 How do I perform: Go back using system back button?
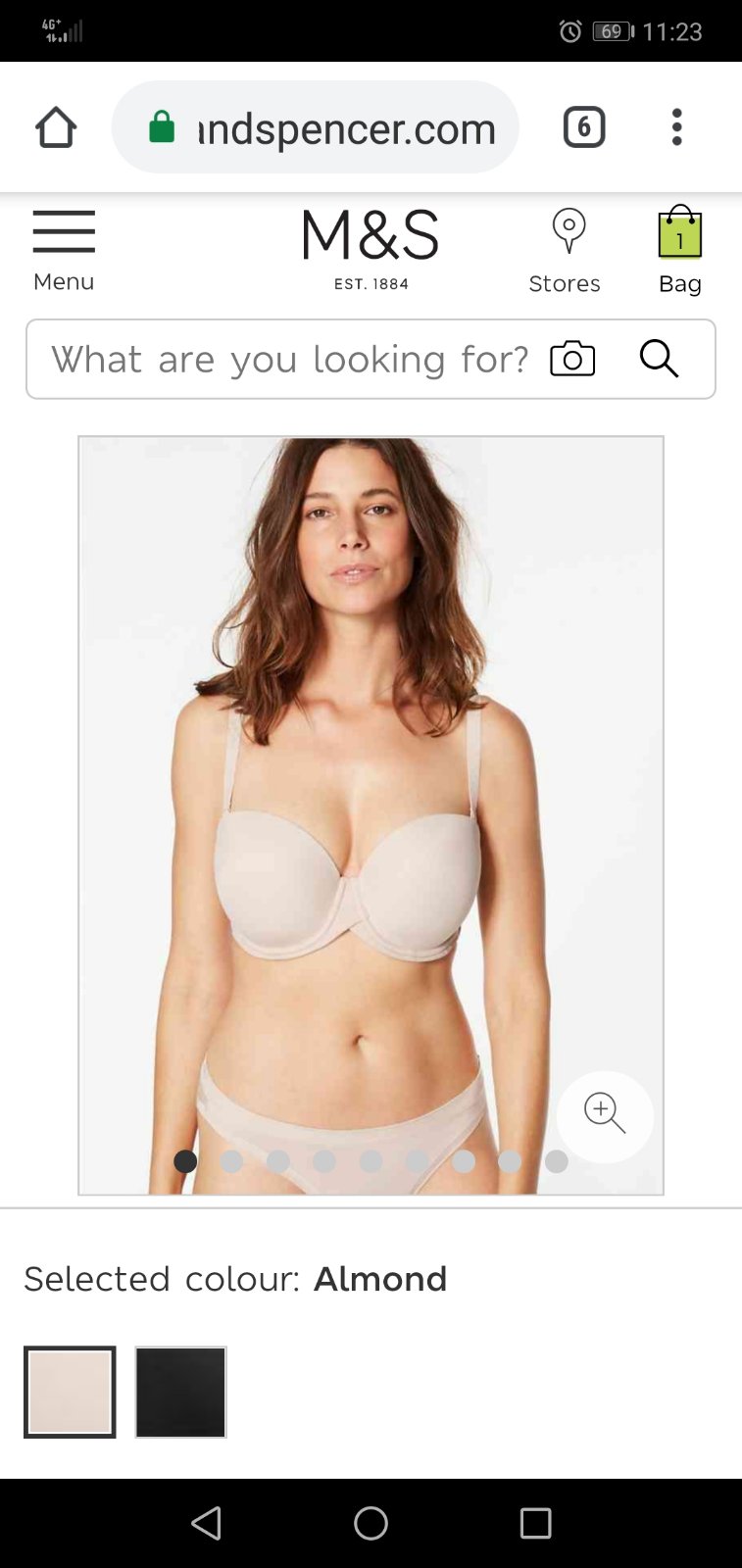[206, 1523]
